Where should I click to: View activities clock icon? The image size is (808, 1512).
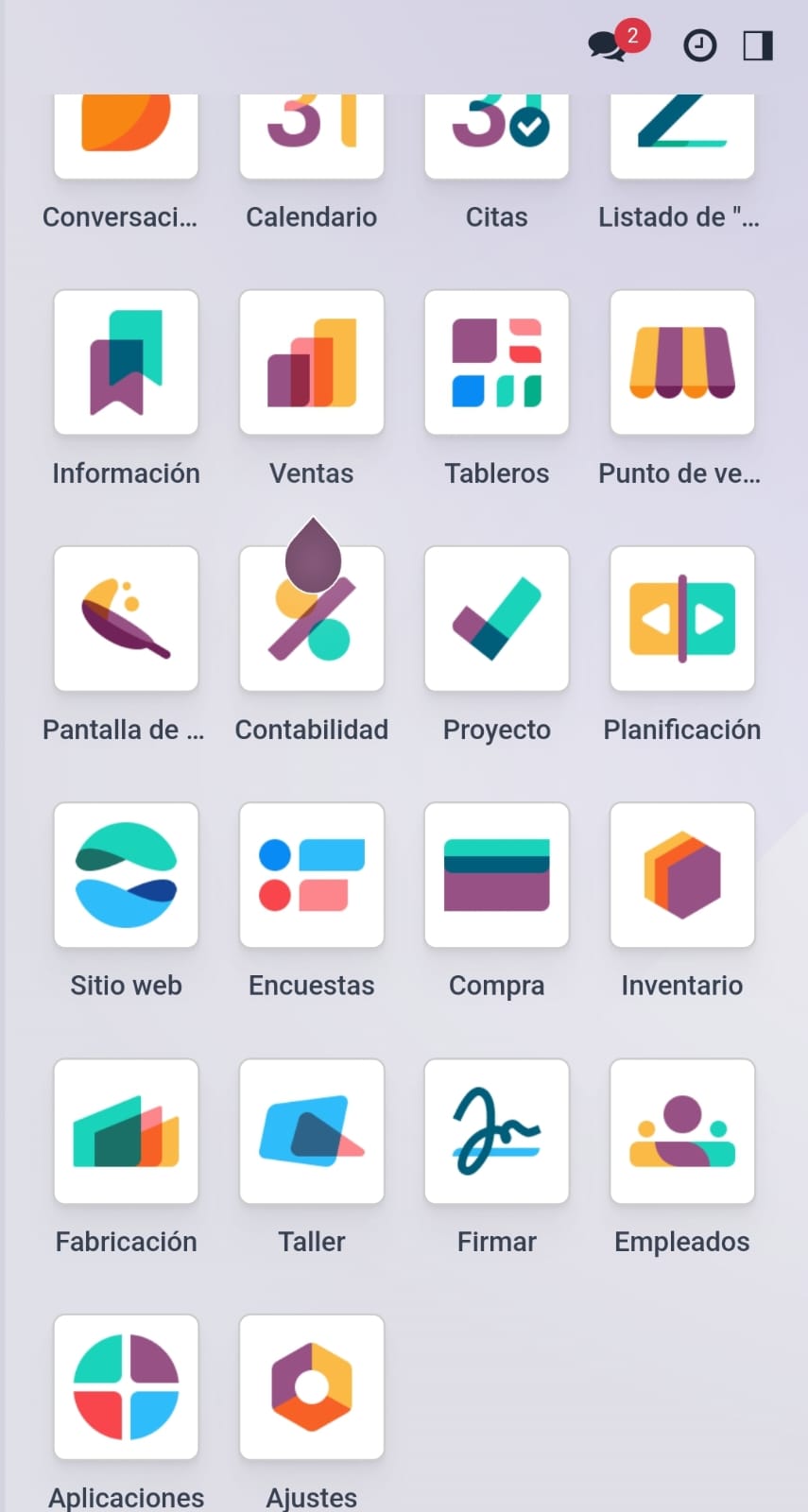(699, 45)
